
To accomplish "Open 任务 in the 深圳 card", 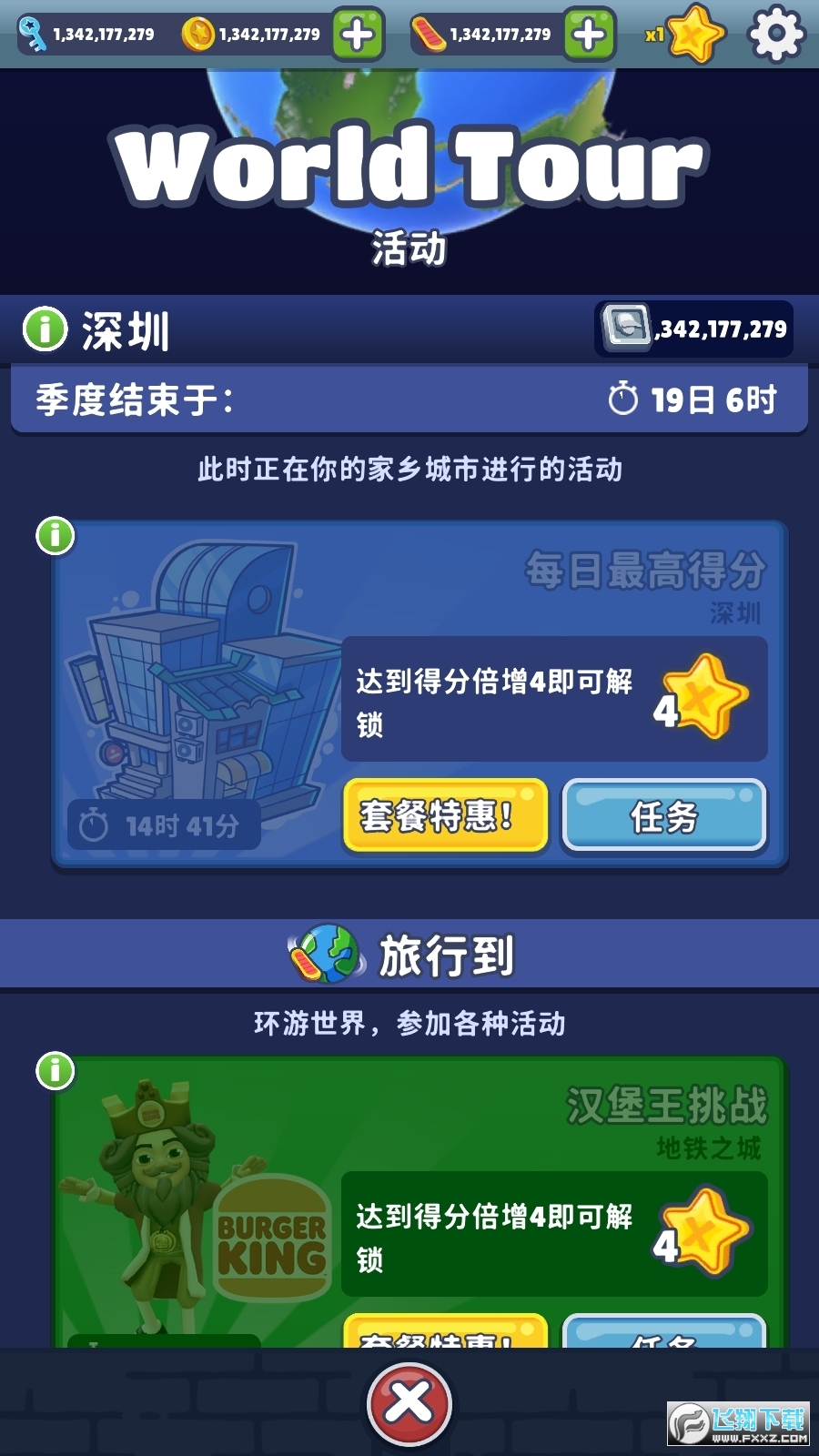I will click(664, 815).
